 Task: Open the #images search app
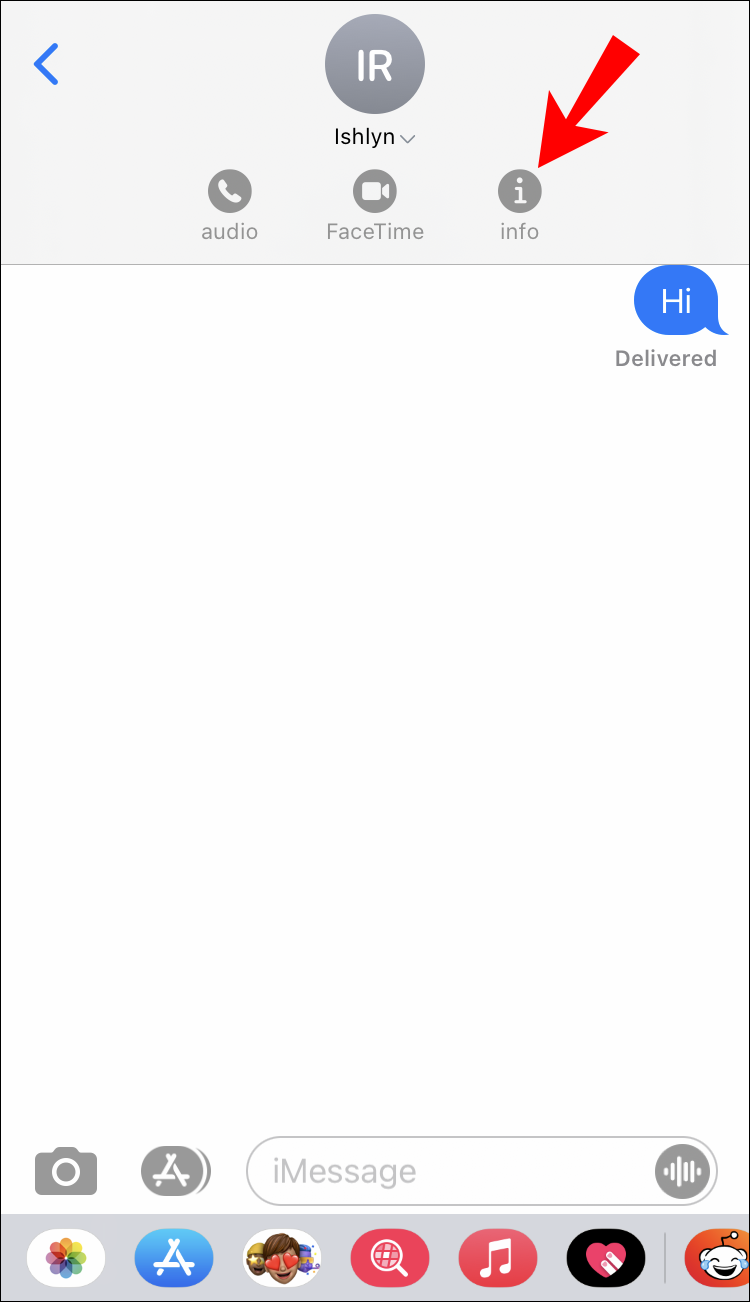point(390,1257)
